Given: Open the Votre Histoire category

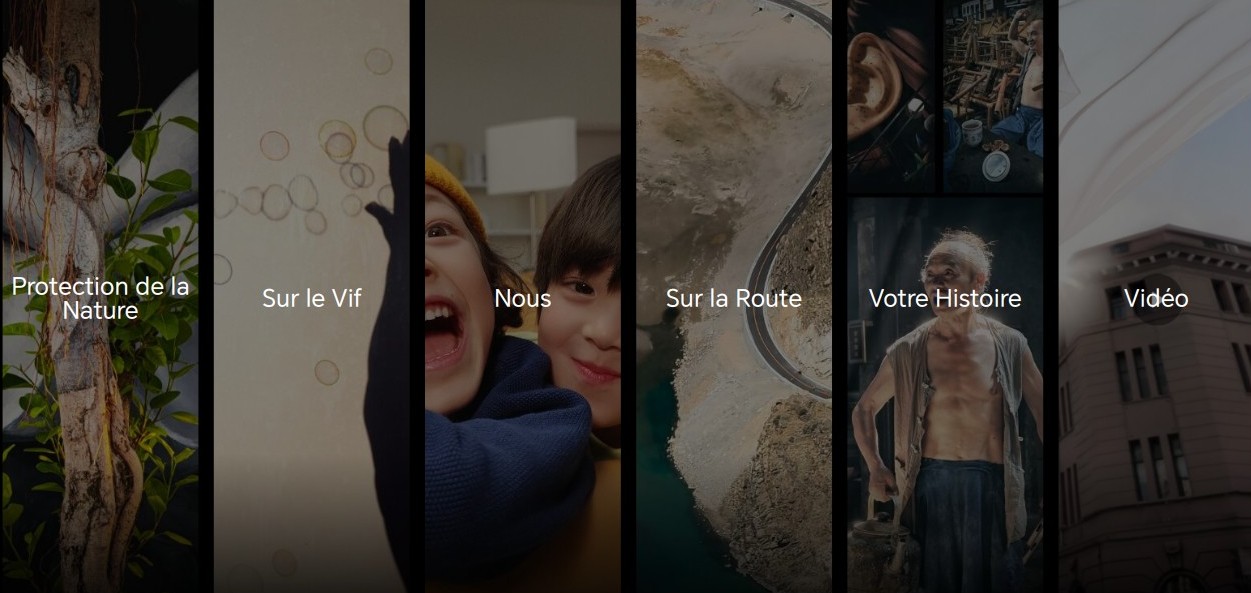Looking at the screenshot, I should tap(944, 298).
